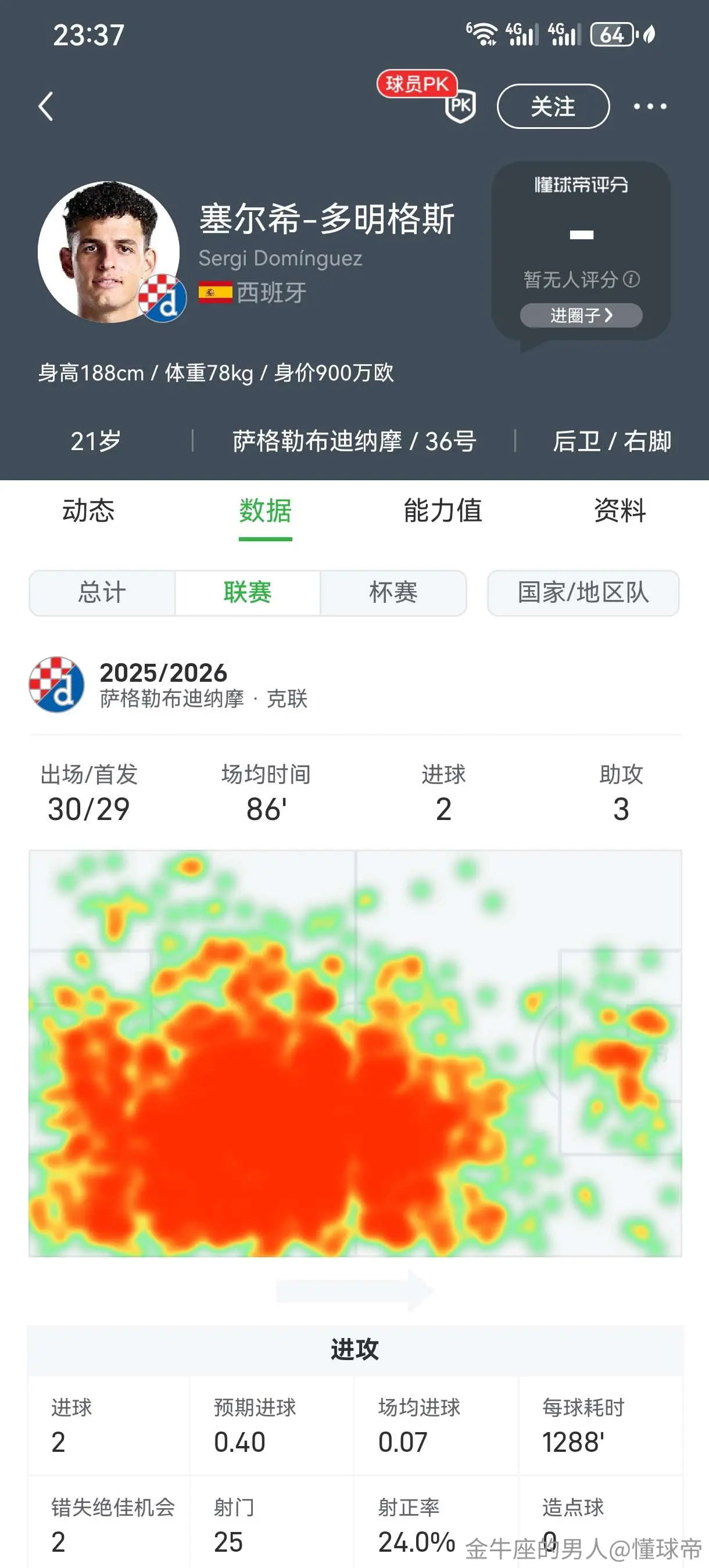Screen dimensions: 709x1568
Task: Switch to the 动态 tab
Action: tap(88, 510)
